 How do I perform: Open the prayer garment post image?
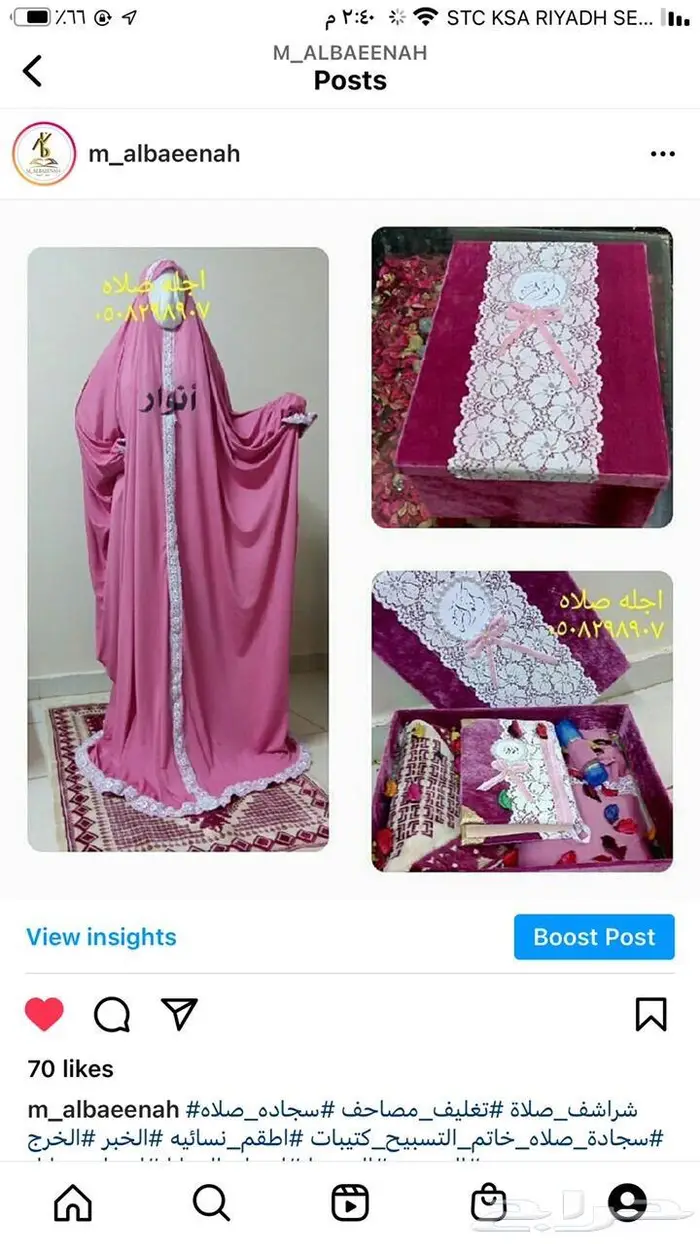[350, 549]
